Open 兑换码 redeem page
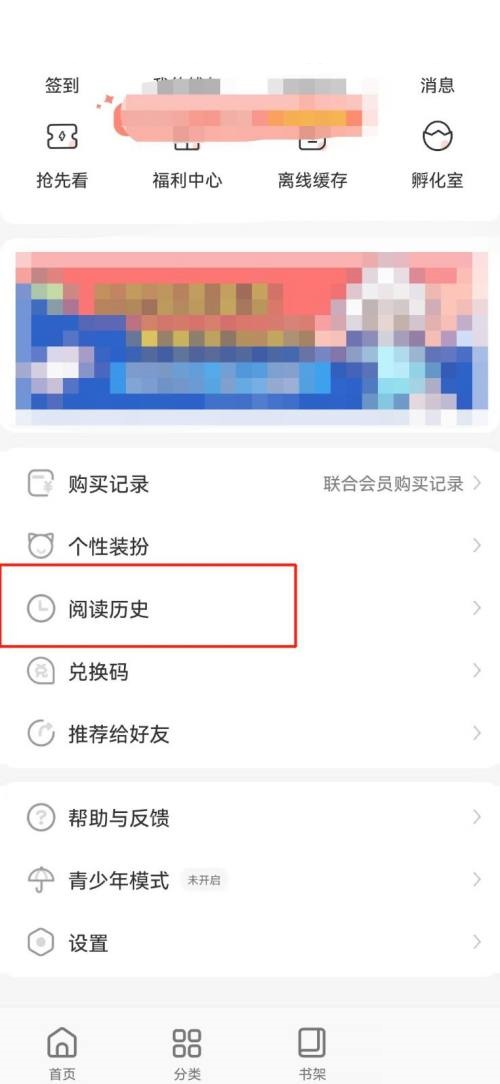 250,671
